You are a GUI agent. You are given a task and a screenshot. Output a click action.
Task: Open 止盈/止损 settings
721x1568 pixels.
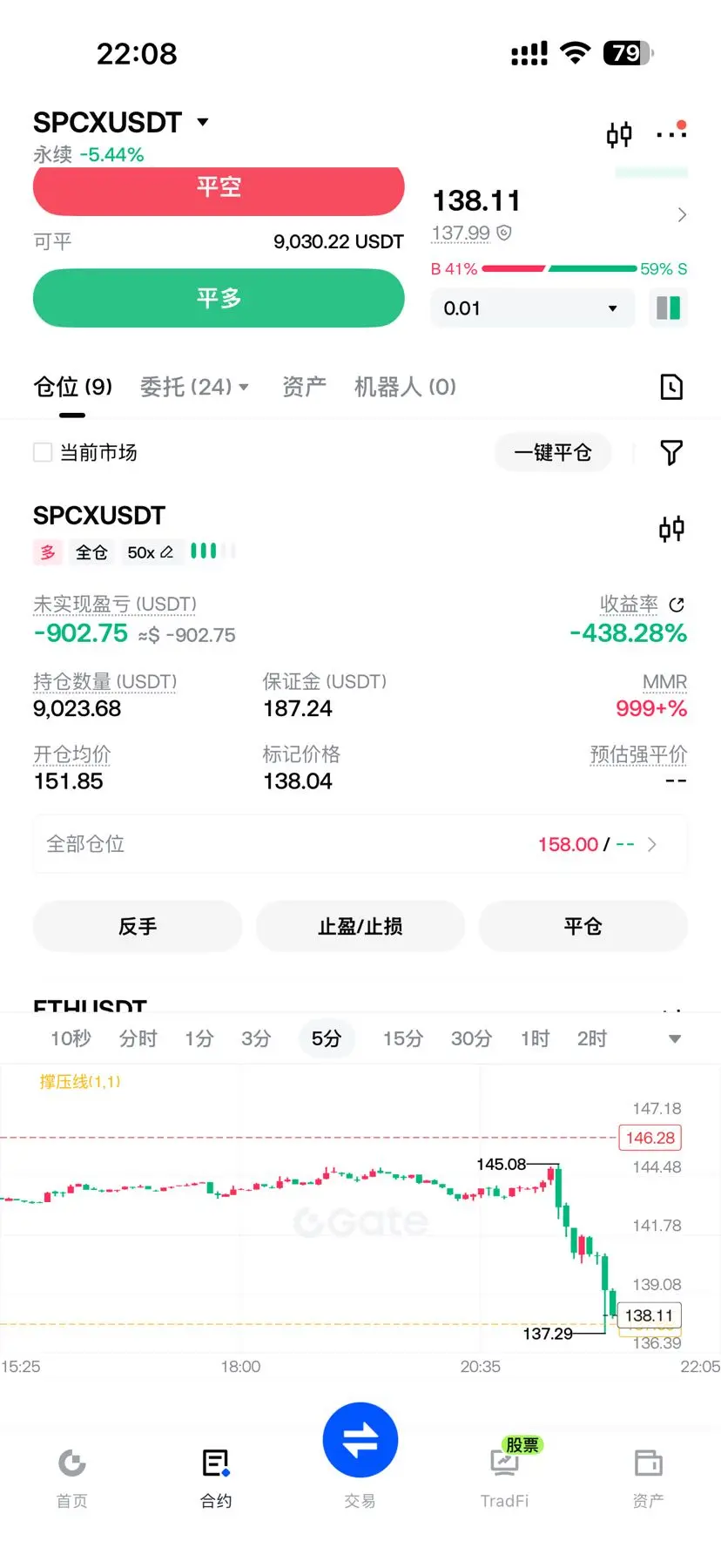coord(360,926)
